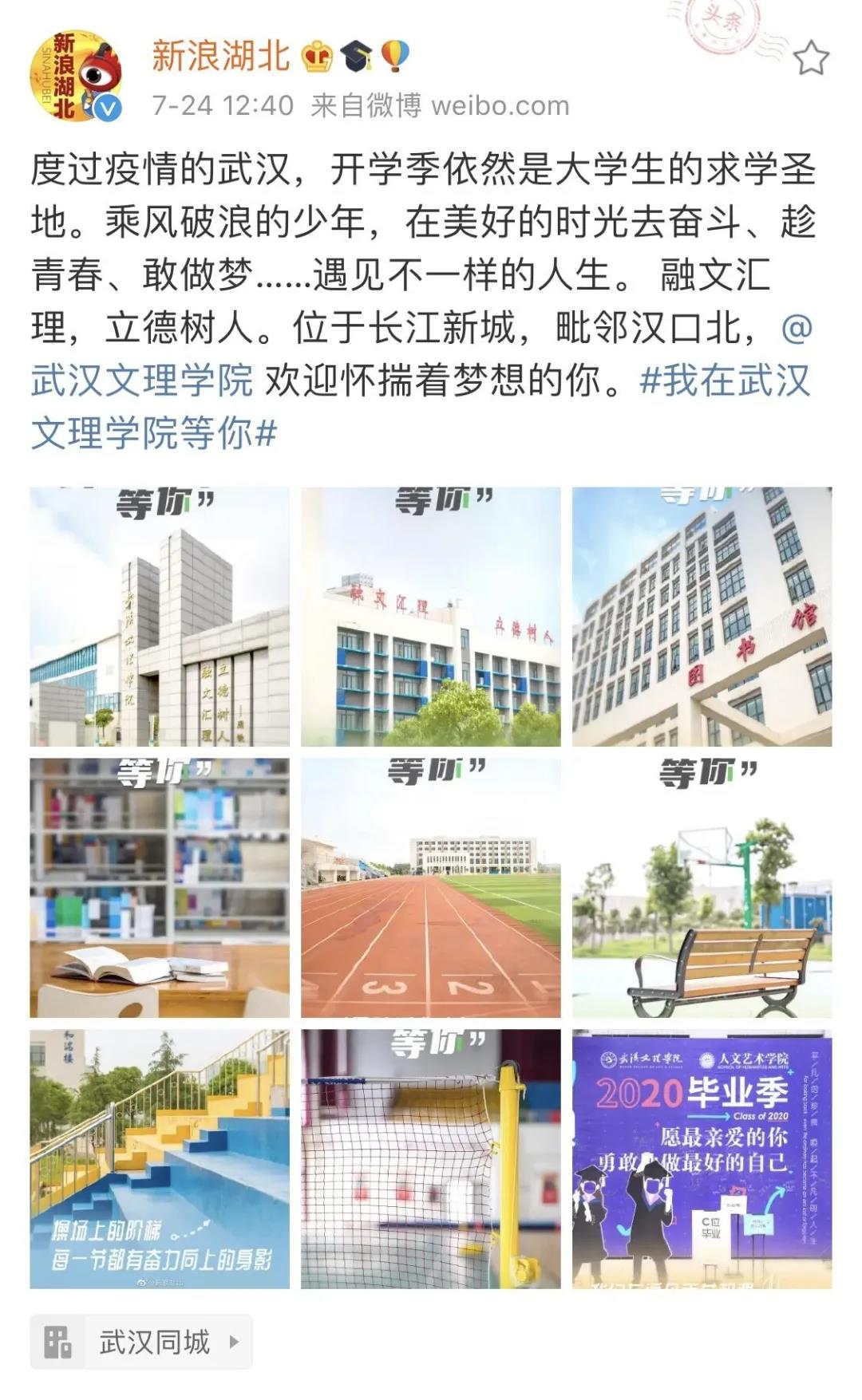Favorite this post with the star icon
Screen dimensions: 862x1400
click(x=811, y=58)
